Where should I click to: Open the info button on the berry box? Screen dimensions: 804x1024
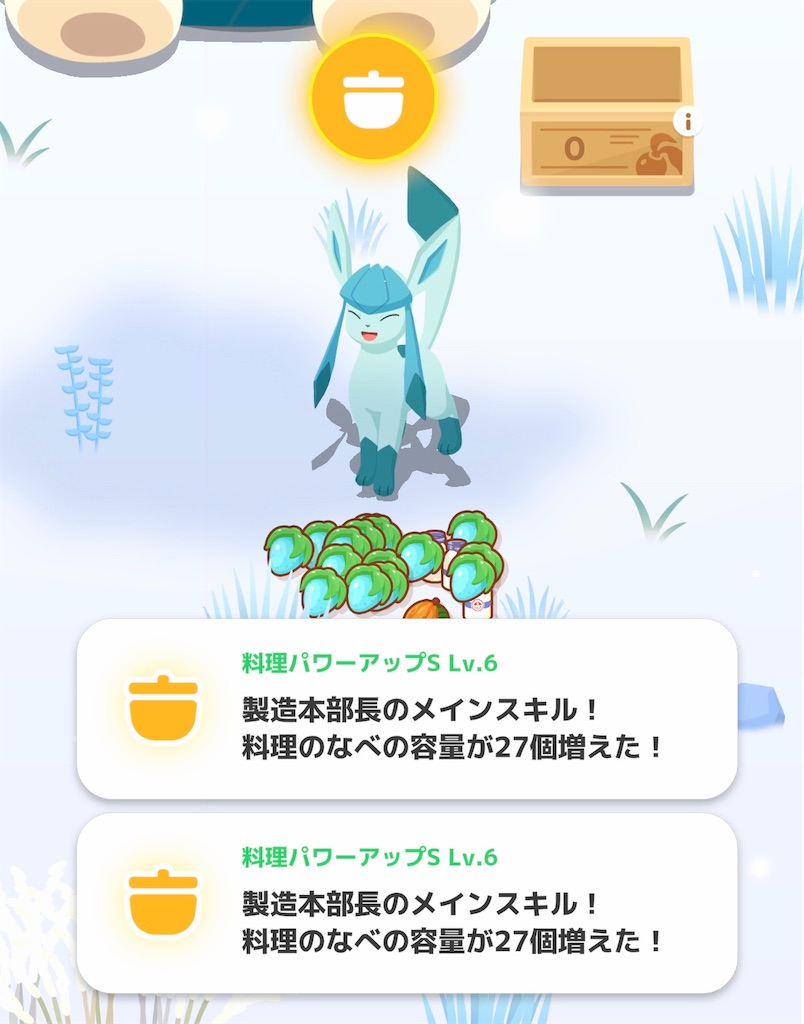tap(687, 122)
